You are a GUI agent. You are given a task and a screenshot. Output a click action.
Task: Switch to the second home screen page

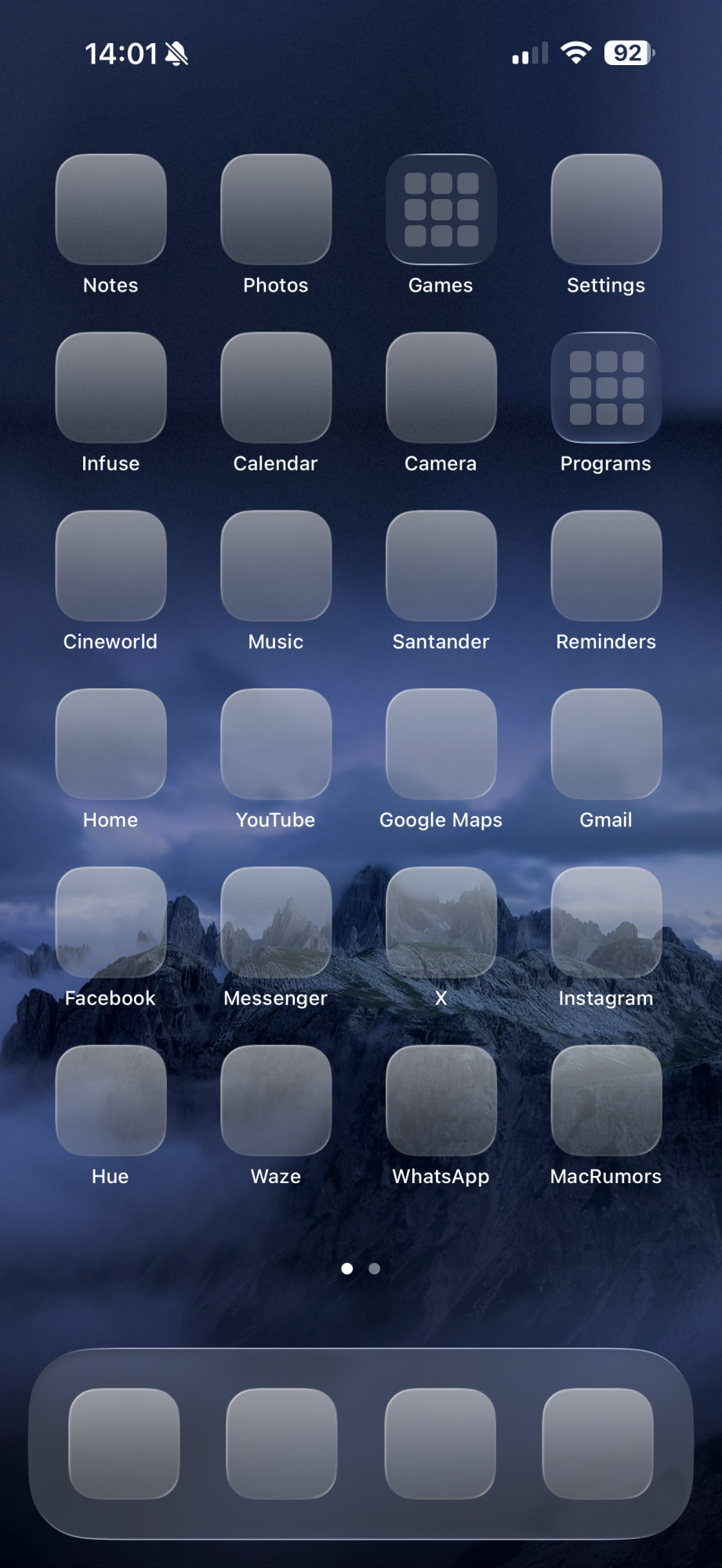[374, 1269]
